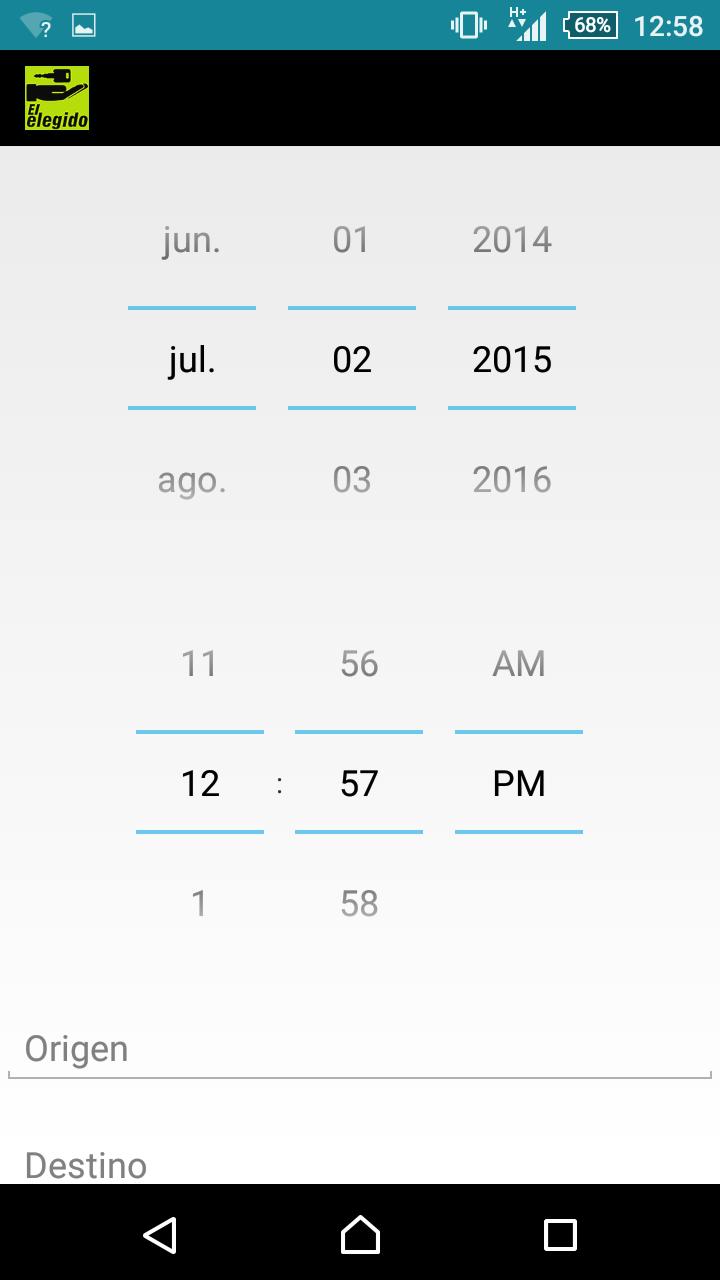Image resolution: width=720 pixels, height=1280 pixels.
Task: Edit the selected minute 57
Action: (358, 784)
